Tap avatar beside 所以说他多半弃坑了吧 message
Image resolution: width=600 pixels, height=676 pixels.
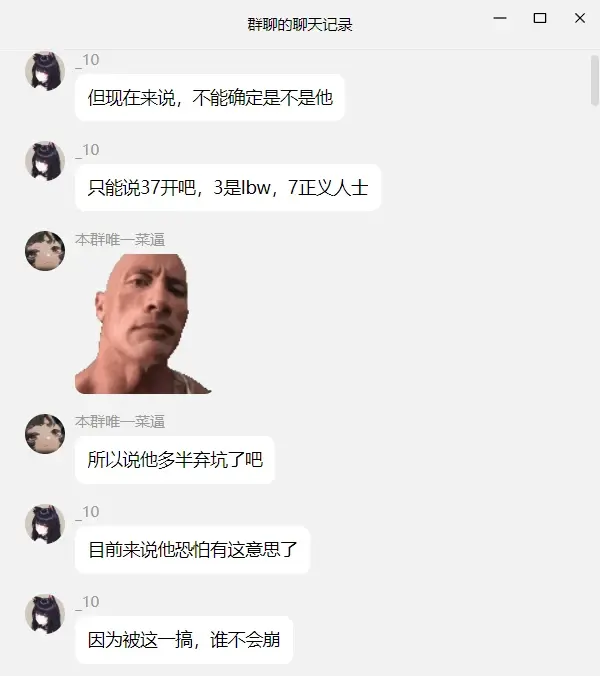tap(44, 433)
